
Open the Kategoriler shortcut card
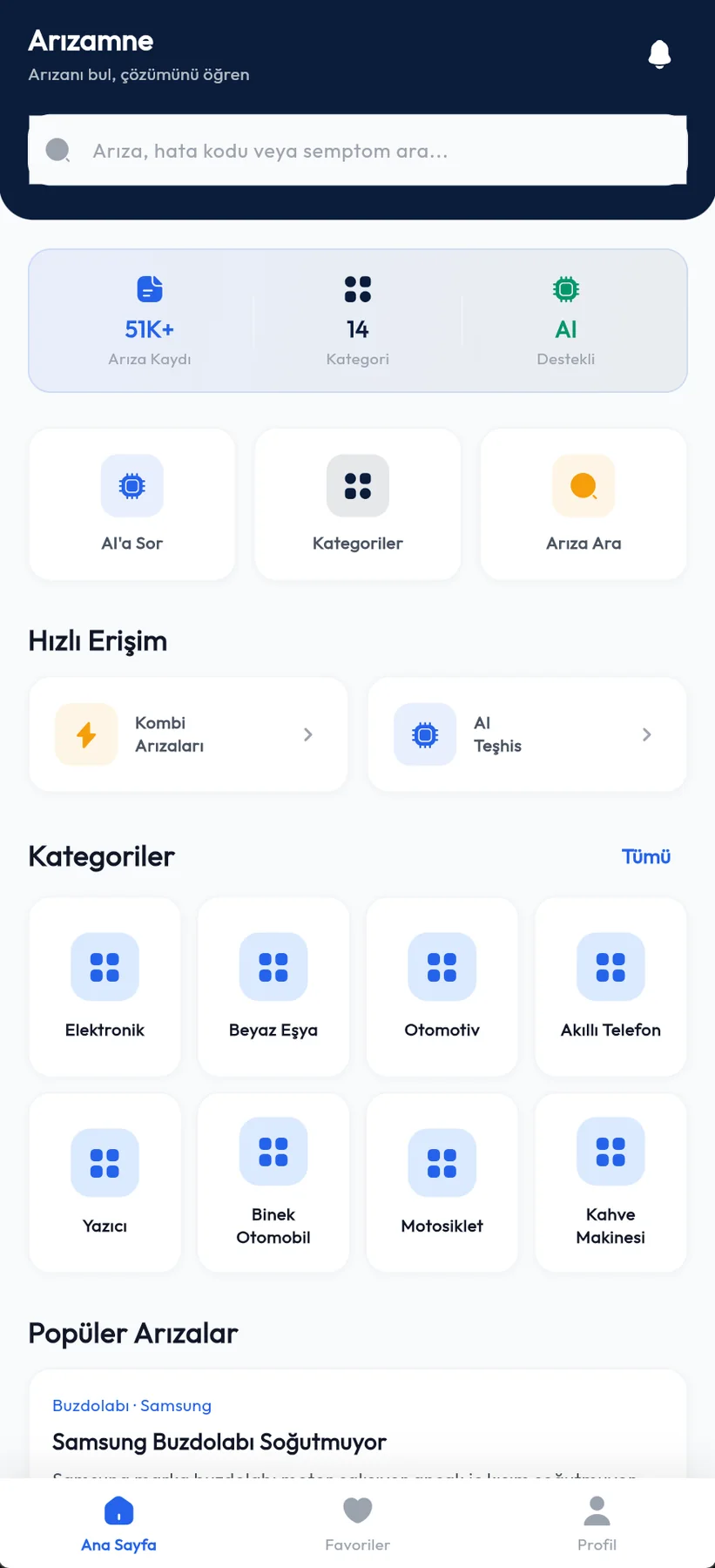click(358, 504)
